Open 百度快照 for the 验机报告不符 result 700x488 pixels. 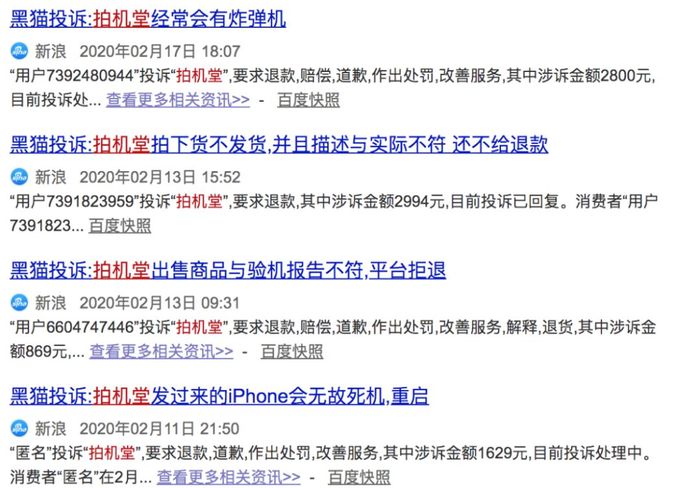tap(291, 351)
